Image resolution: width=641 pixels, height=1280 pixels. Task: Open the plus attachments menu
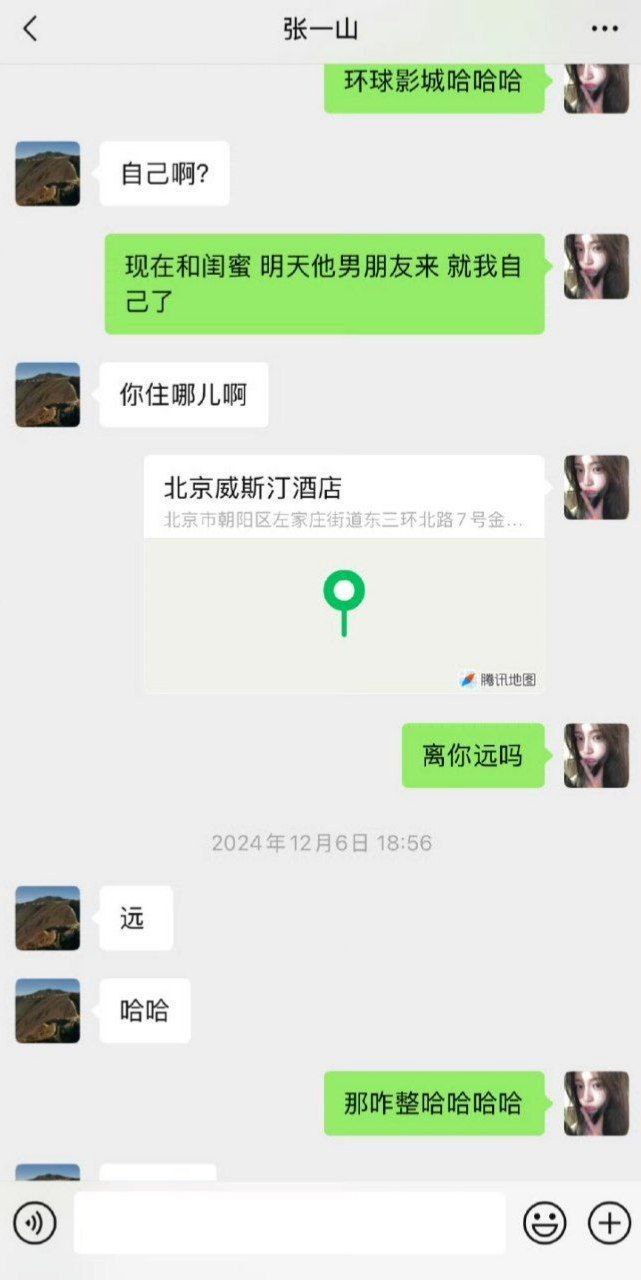click(x=608, y=1223)
